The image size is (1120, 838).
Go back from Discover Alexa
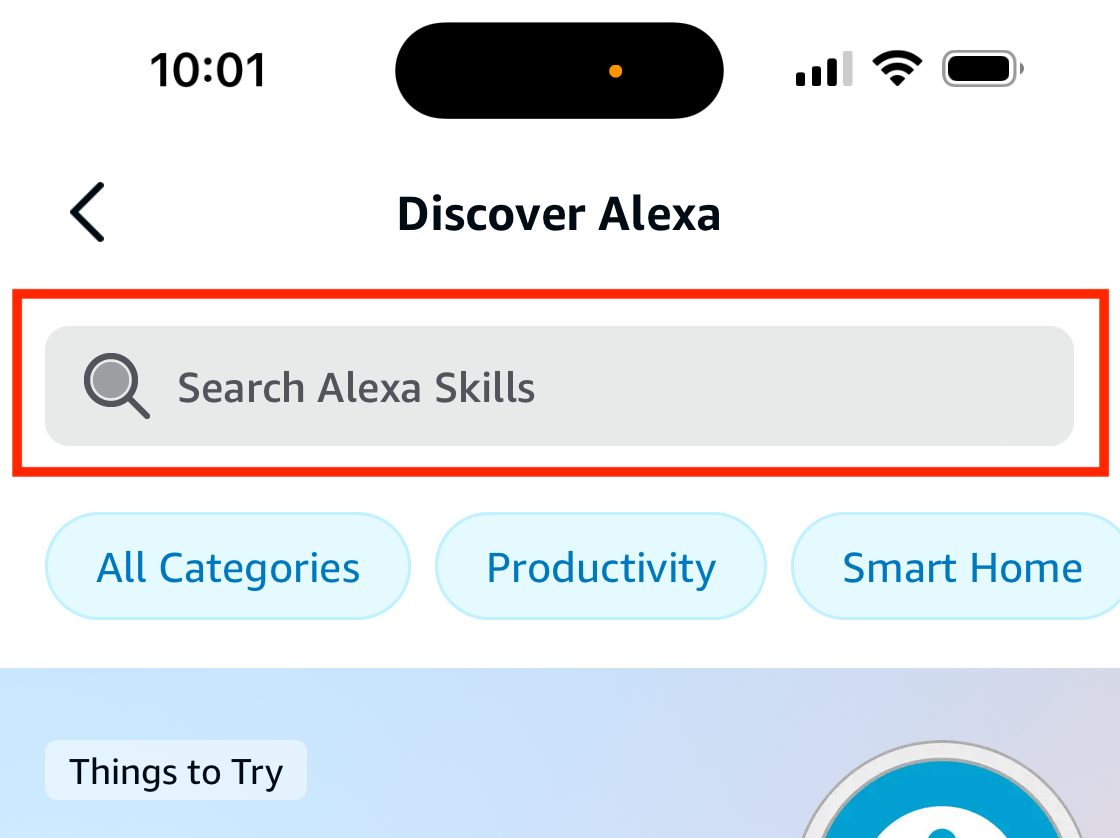[88, 212]
